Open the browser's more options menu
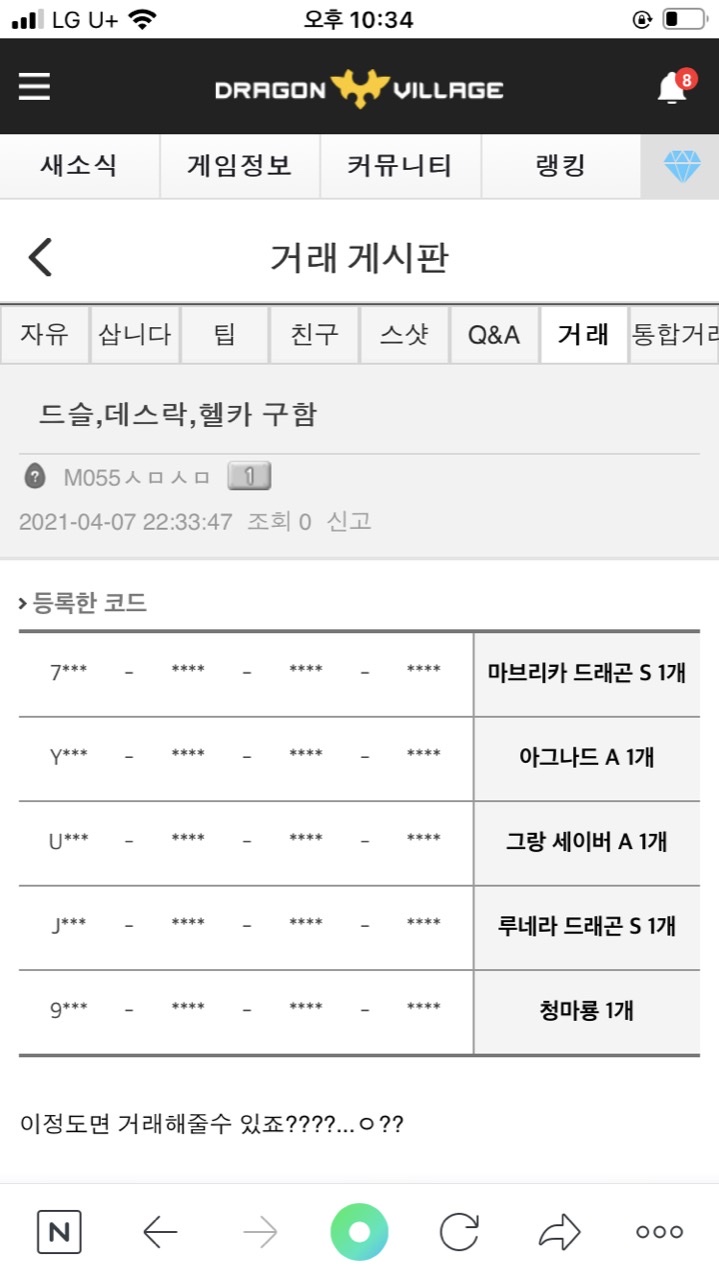The image size is (719, 1280). [x=660, y=1232]
